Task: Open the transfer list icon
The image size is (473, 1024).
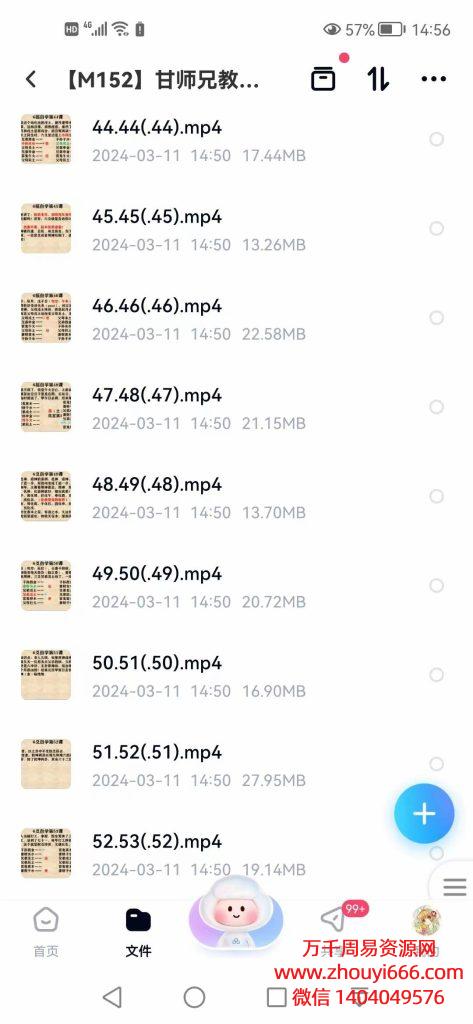Action: pos(323,78)
